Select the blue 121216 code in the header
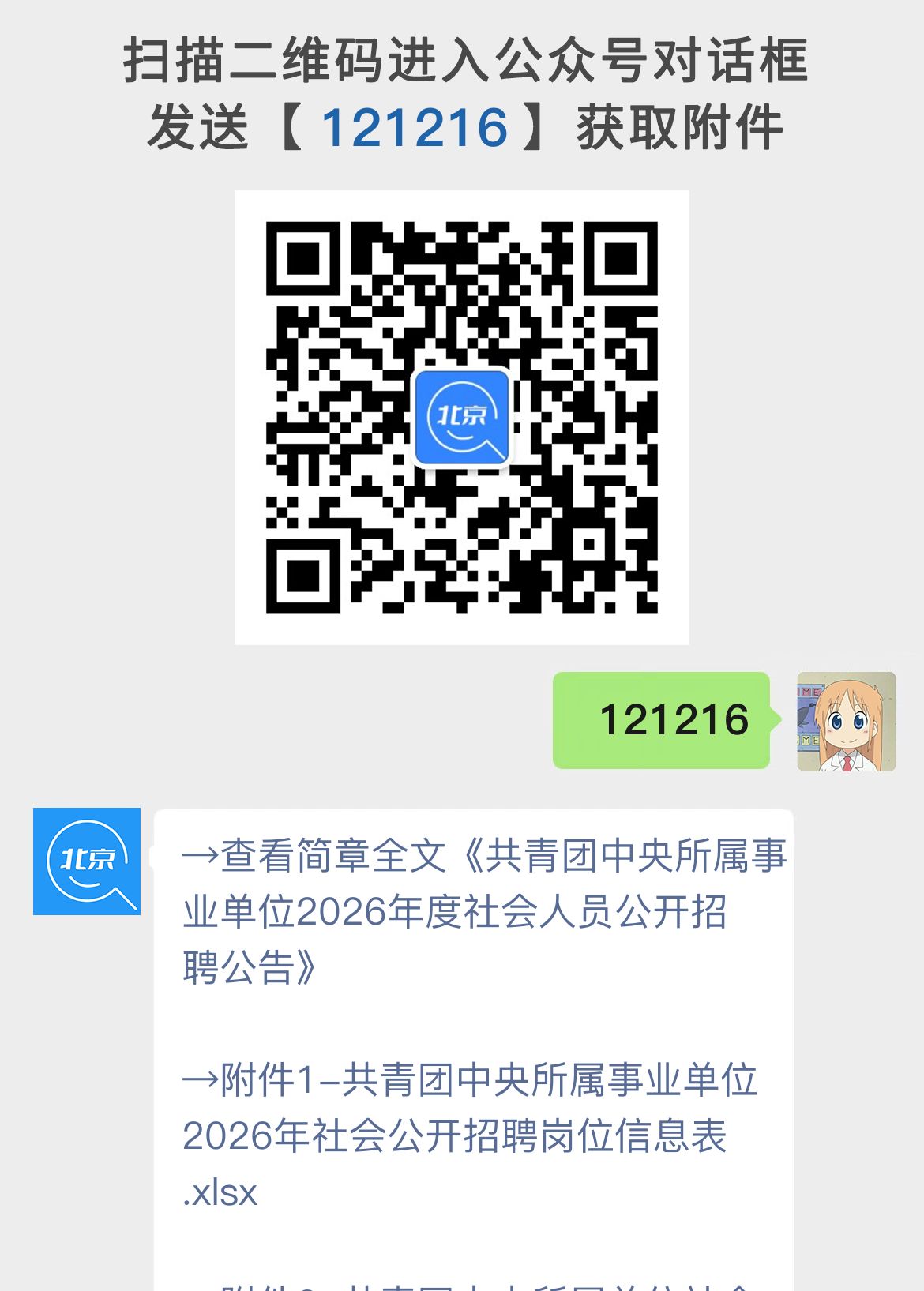Image resolution: width=924 pixels, height=1291 pixels. pos(417,126)
